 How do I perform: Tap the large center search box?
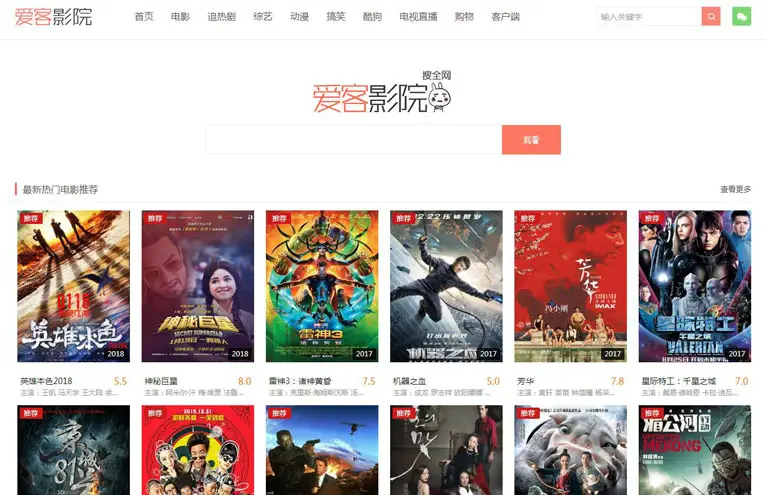click(353, 140)
